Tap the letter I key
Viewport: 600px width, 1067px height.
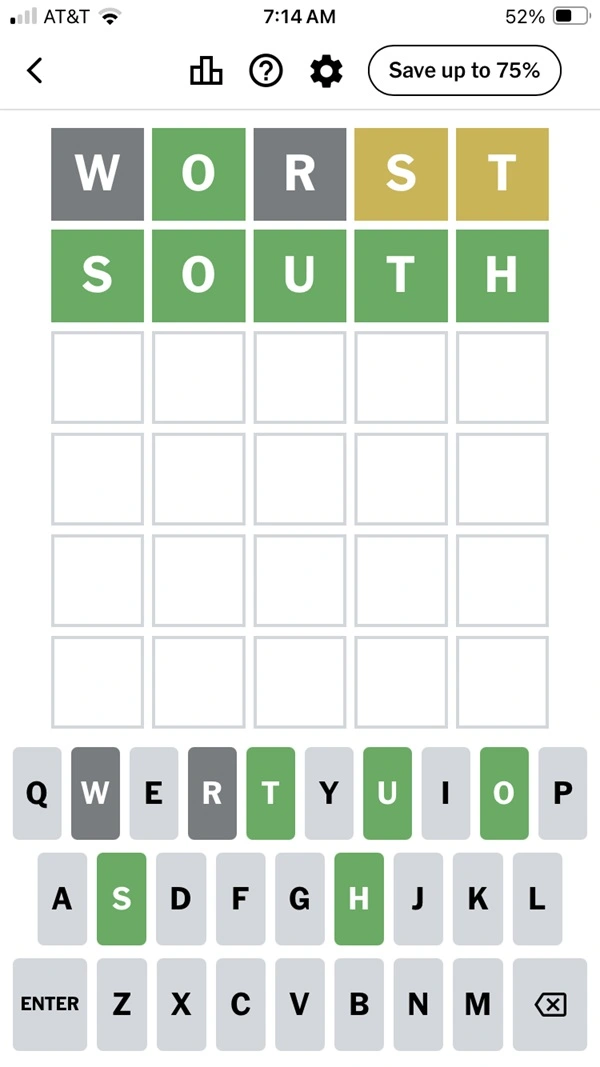446,793
